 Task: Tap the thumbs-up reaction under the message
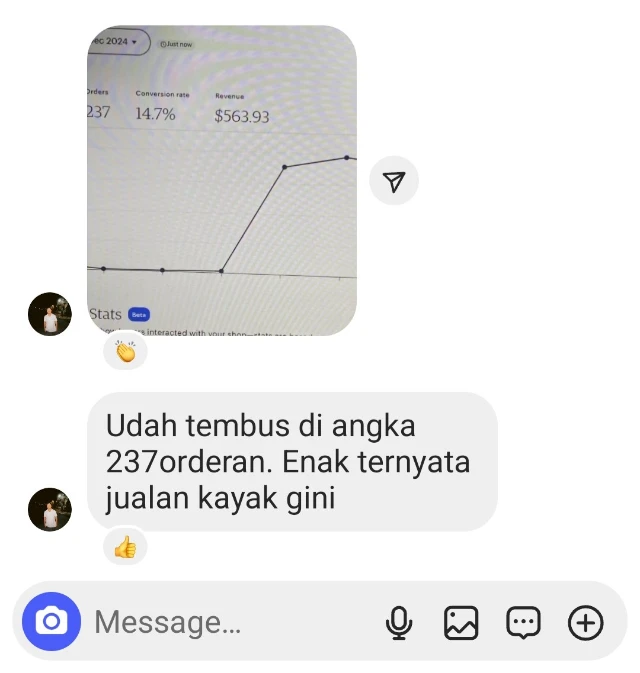[x=125, y=547]
